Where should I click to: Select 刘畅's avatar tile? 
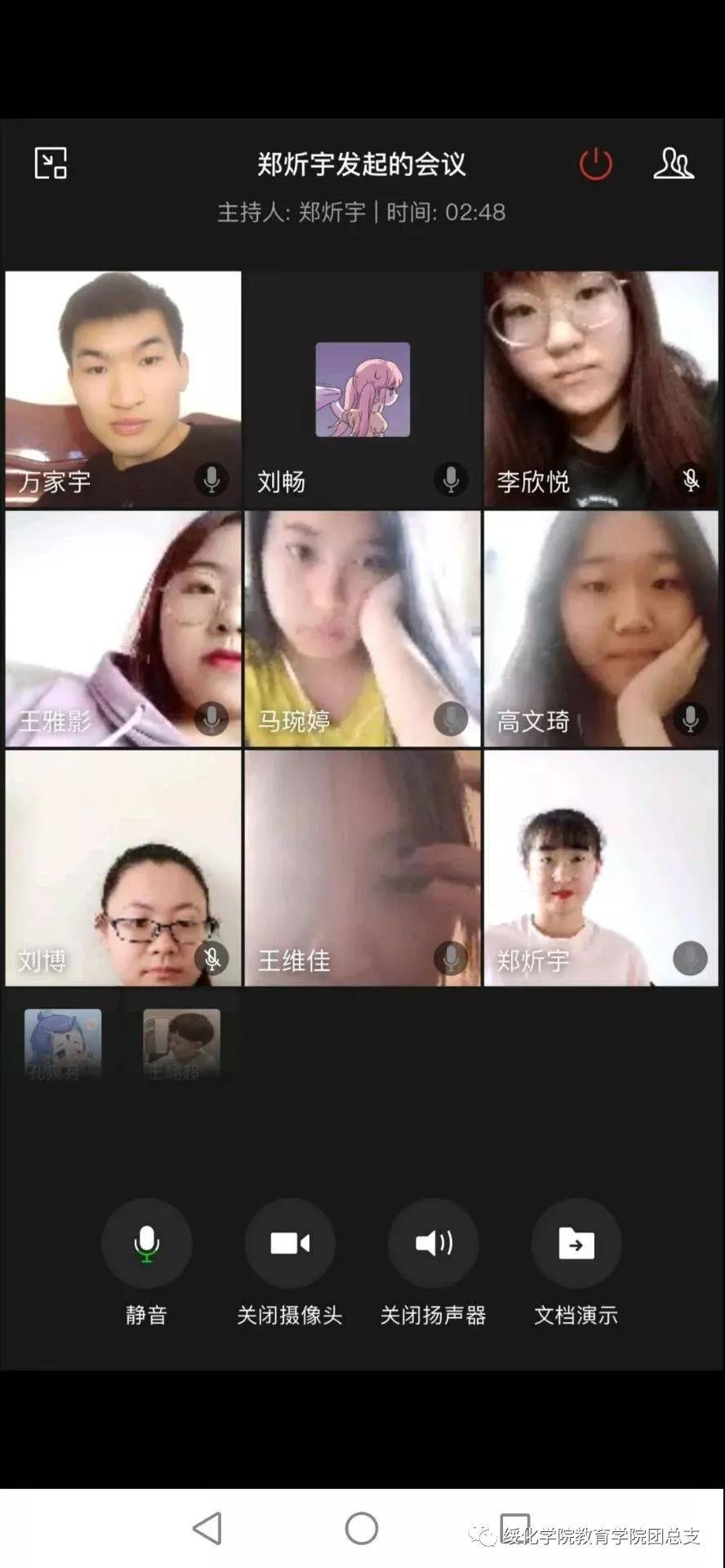(x=362, y=390)
